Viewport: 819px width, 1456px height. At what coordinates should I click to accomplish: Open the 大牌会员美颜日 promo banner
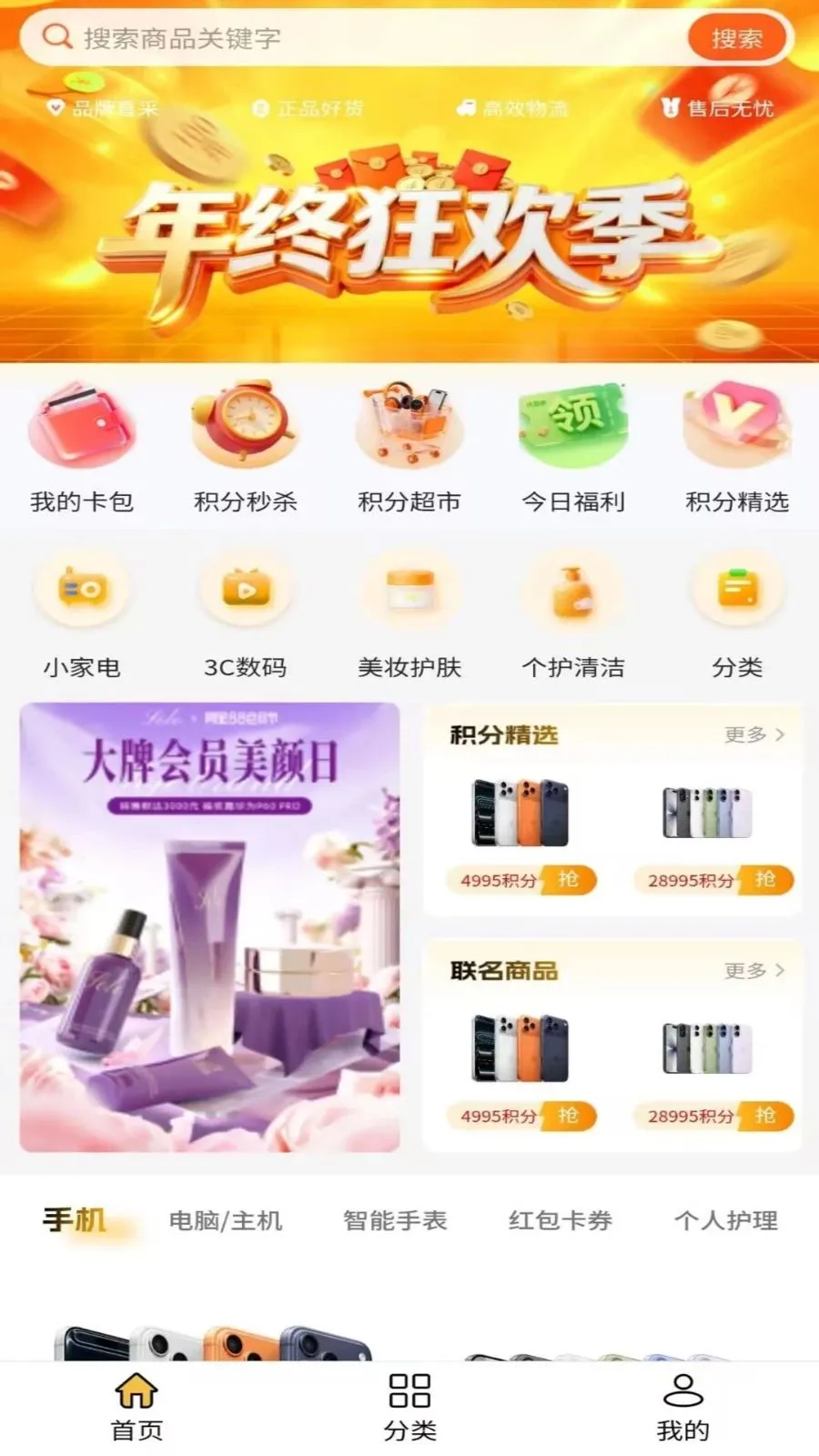(209, 926)
